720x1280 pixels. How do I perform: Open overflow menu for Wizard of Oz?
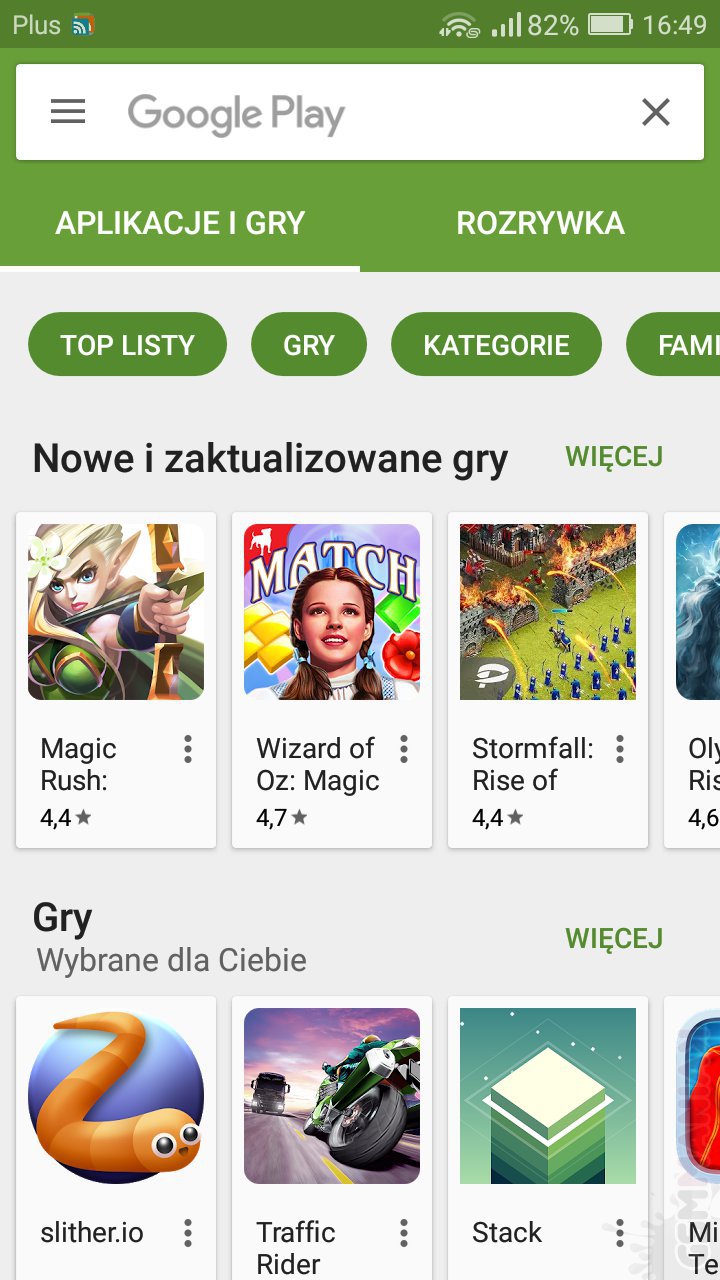pos(404,749)
